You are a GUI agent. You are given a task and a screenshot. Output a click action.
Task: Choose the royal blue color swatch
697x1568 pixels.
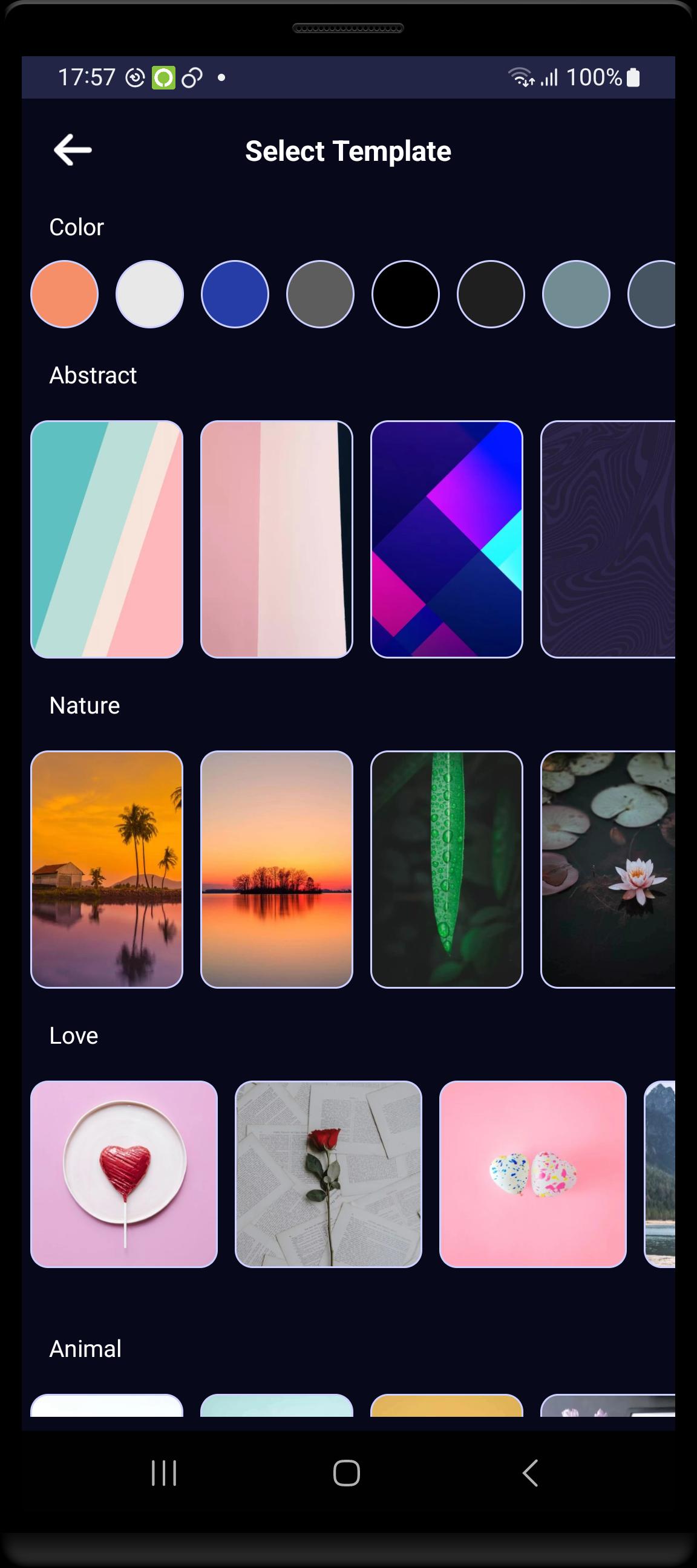235,294
